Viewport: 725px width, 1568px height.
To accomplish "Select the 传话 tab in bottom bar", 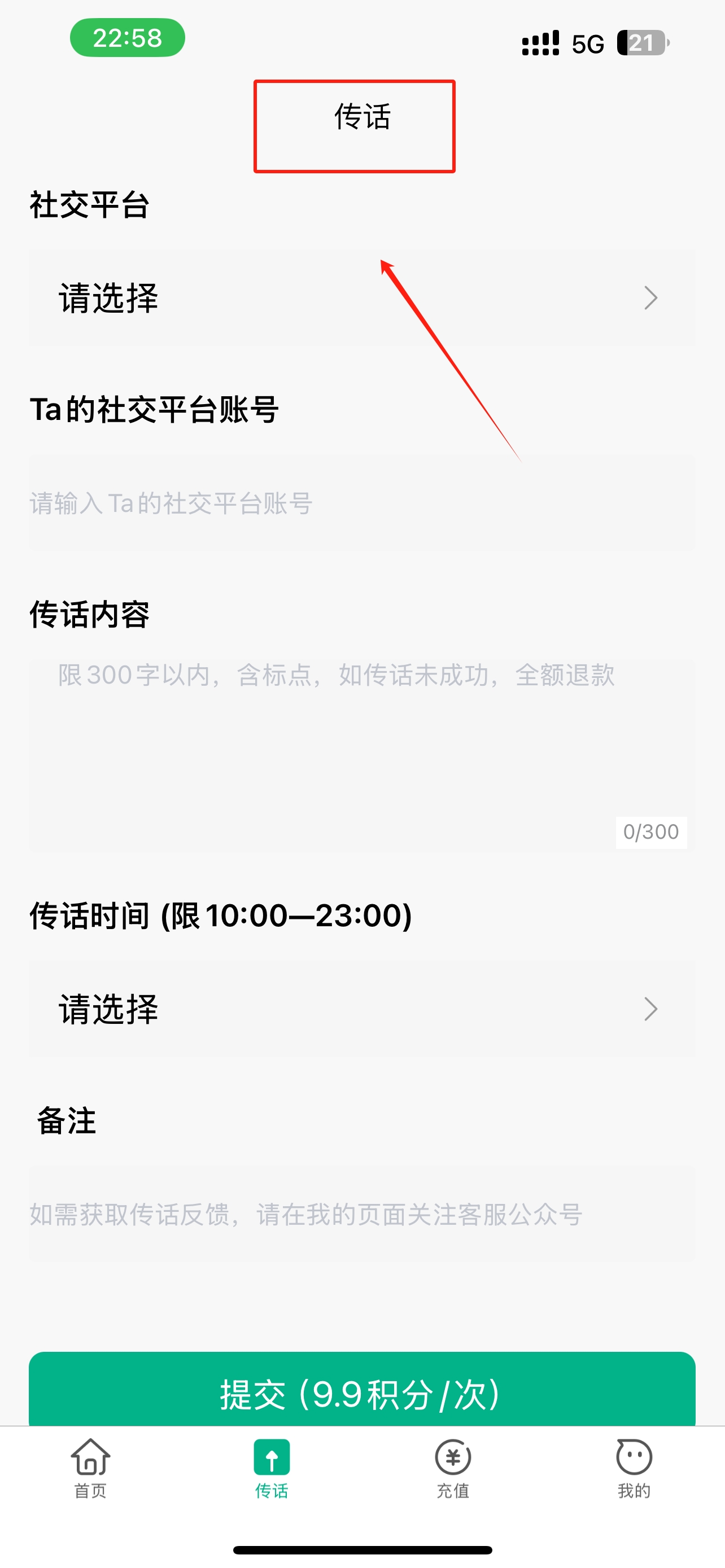I will (x=272, y=1468).
